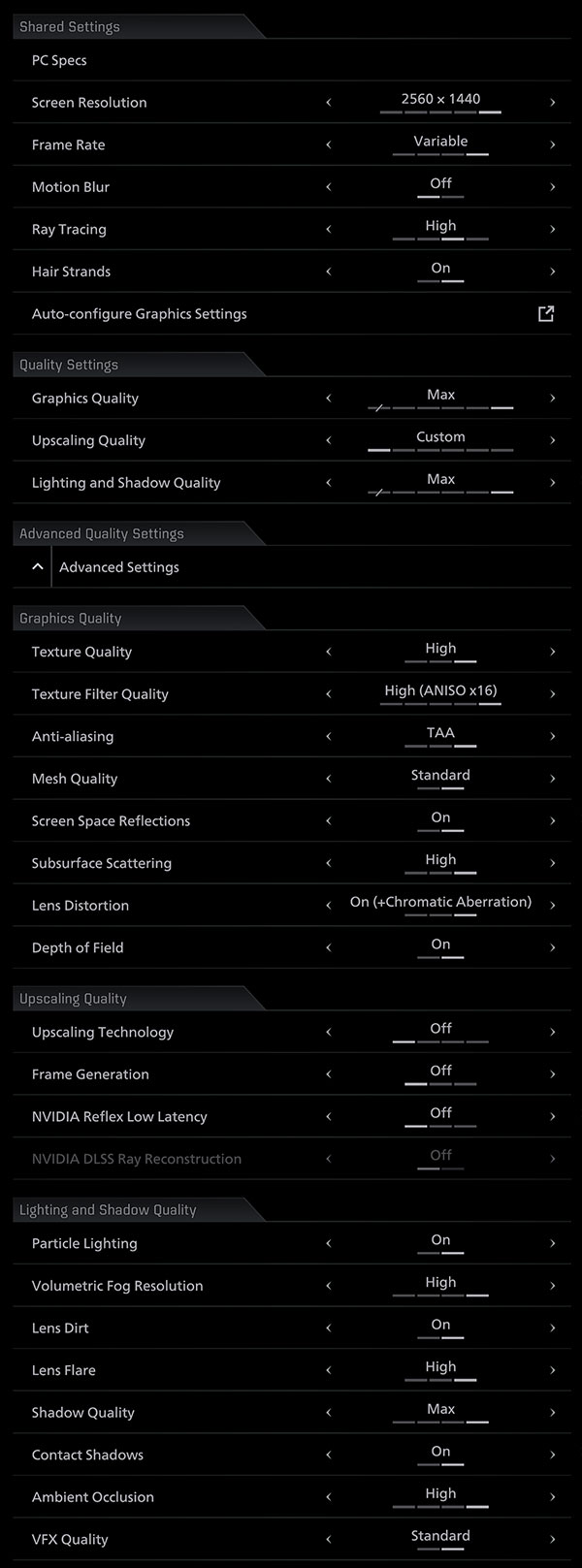Switch Frame Rate to the previous option
The width and height of the screenshot is (582, 1568).
(x=328, y=144)
